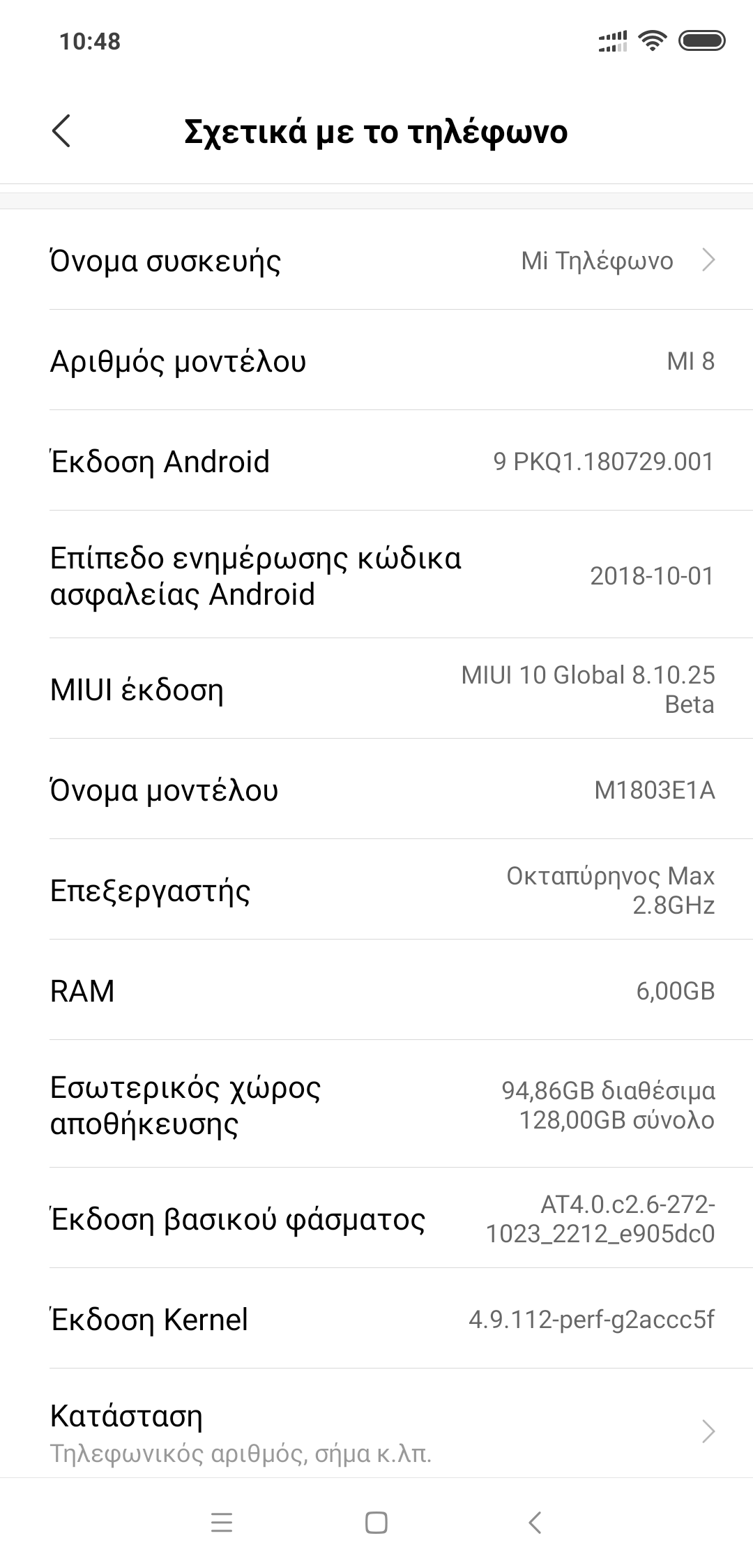This screenshot has width=753, height=1568.
Task: Open the Όνομα συσκευής setting
Action: pos(376,260)
